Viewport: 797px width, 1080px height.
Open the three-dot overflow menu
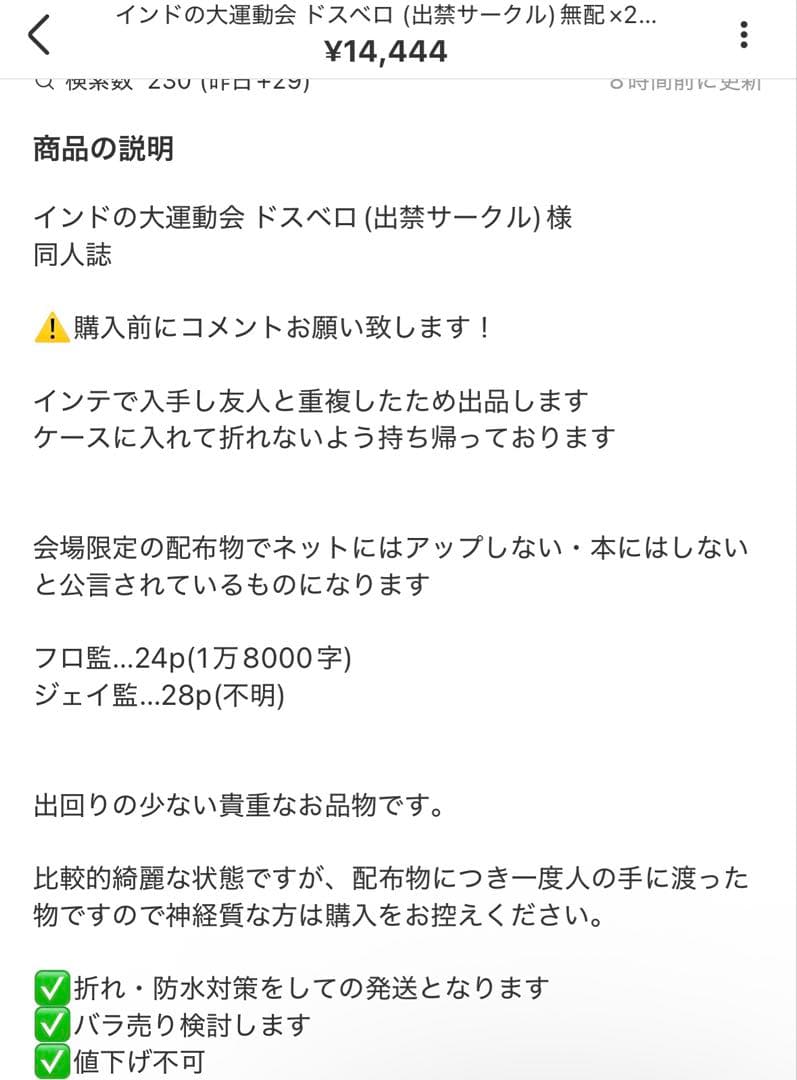744,33
